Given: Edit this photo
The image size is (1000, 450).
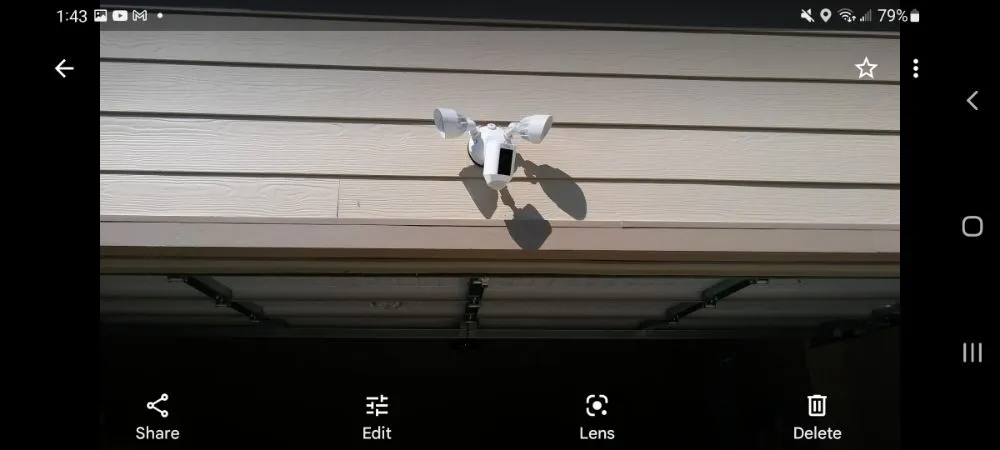Looking at the screenshot, I should [x=376, y=416].
